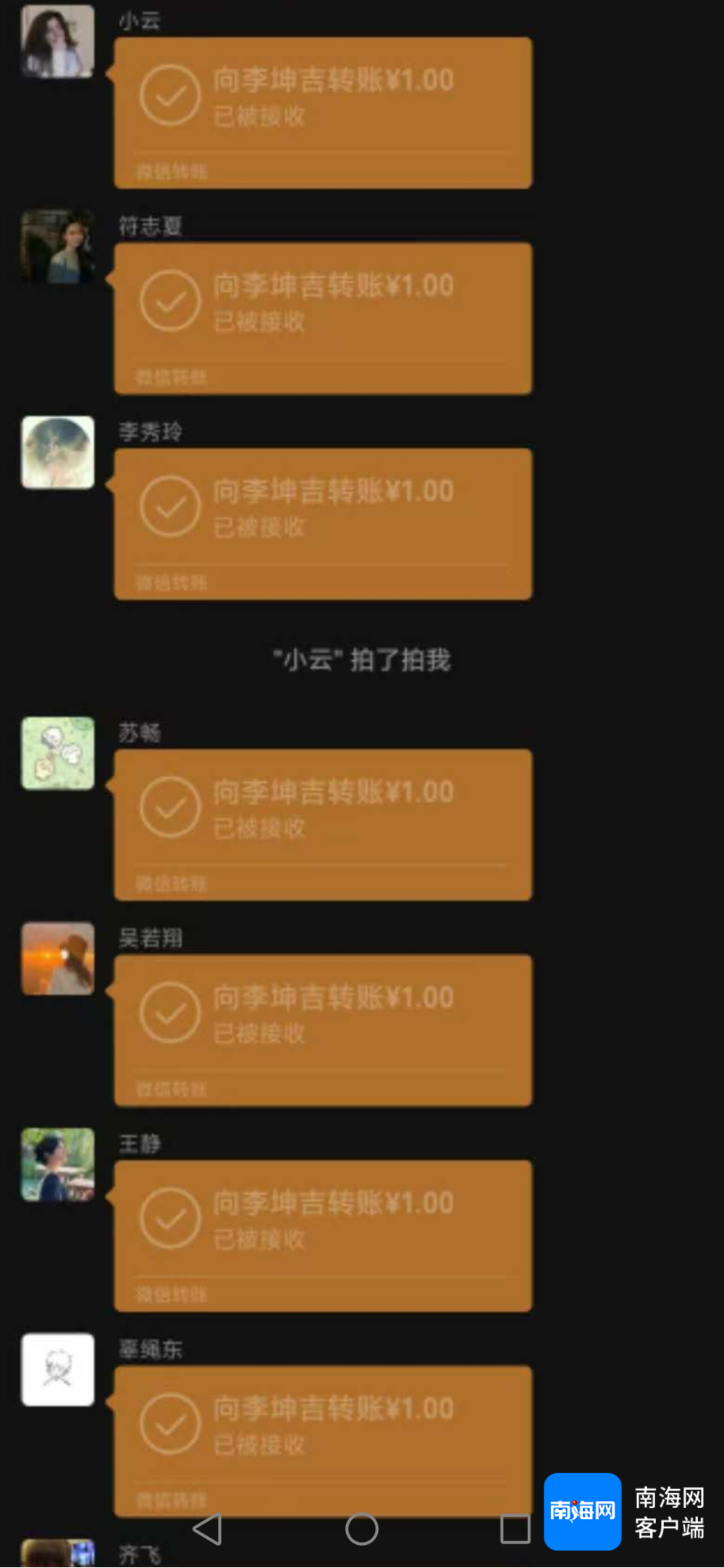Open 符志夏's transfer to 李坤吉
Viewport: 724px width, 1568px height.
point(323,318)
